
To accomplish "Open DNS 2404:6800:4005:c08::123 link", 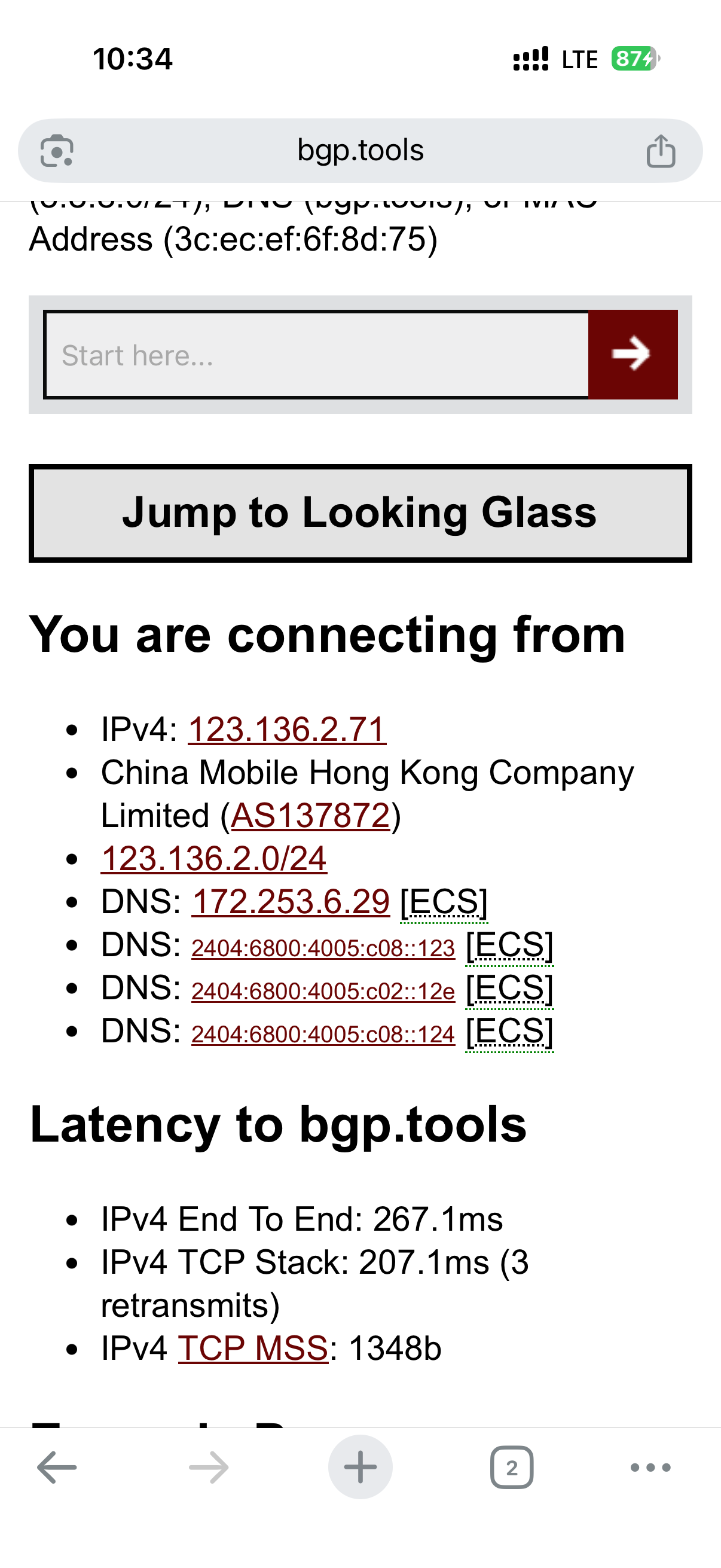I will click(323, 948).
